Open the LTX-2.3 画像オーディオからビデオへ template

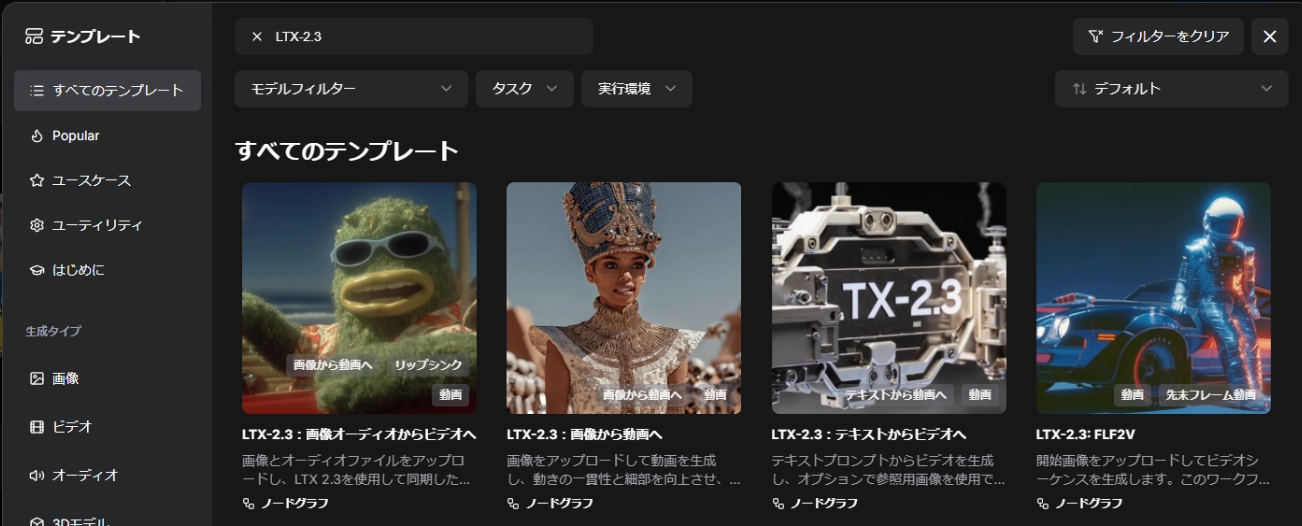[359, 298]
